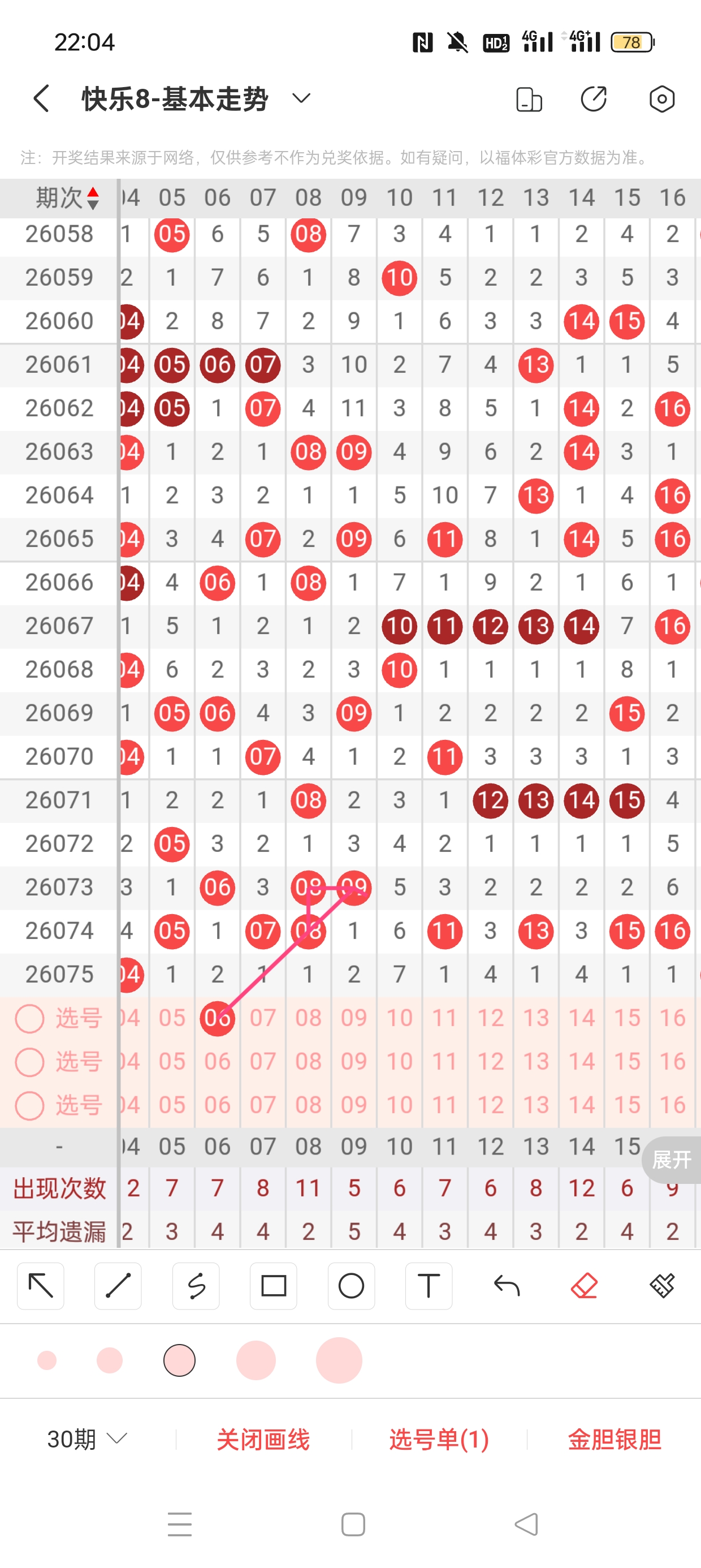Go back from the 快乐8 trend page
Screen dimensions: 701x1568
pyautogui.click(x=41, y=98)
